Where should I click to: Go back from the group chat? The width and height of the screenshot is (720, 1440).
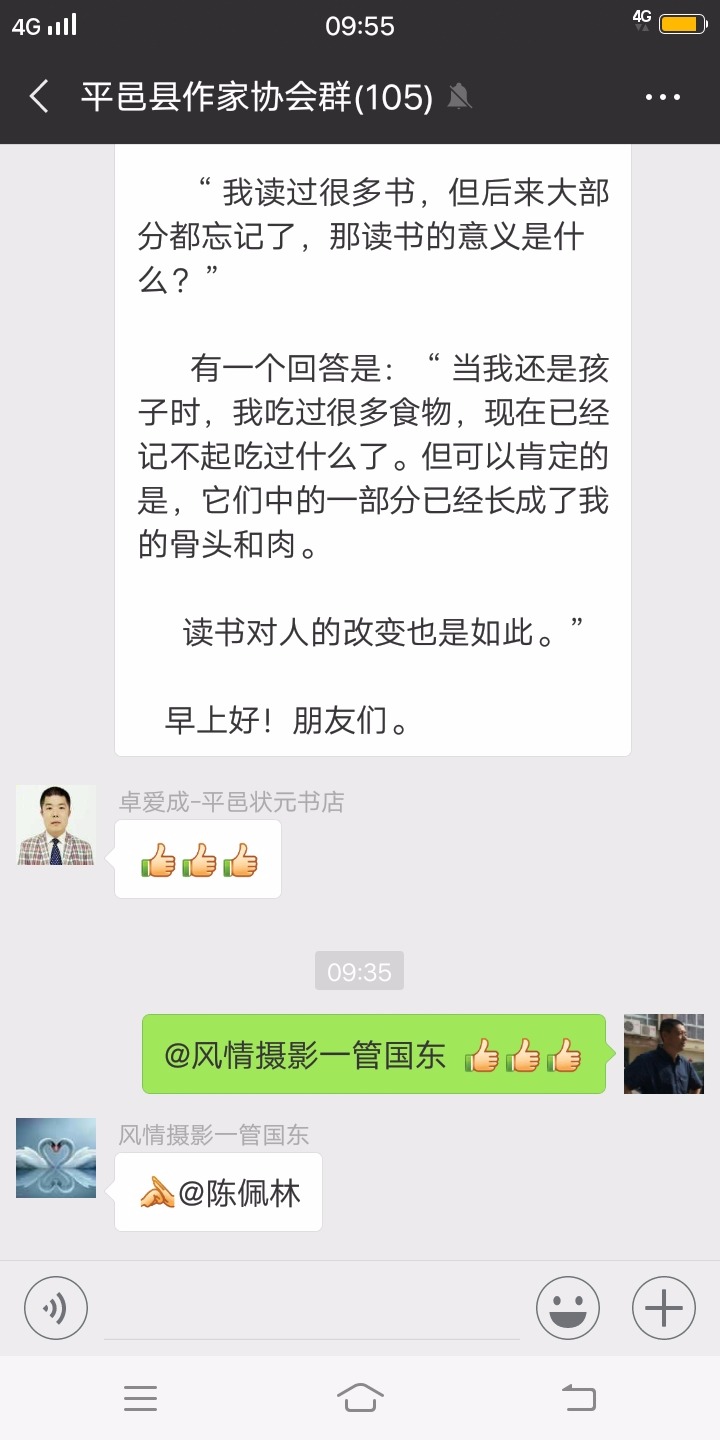40,97
